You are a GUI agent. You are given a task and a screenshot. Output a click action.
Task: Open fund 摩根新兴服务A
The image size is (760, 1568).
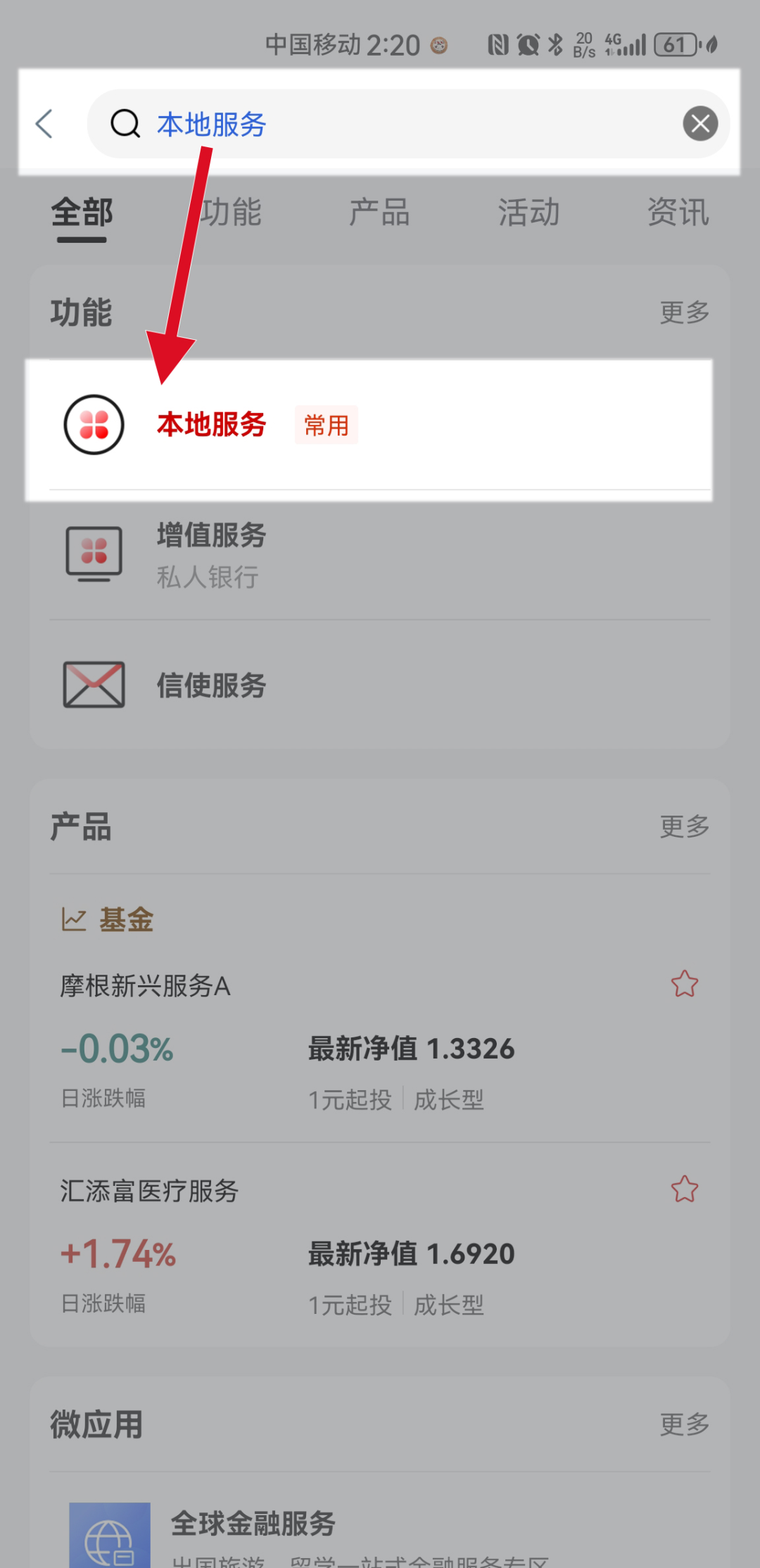pyautogui.click(x=380, y=1040)
